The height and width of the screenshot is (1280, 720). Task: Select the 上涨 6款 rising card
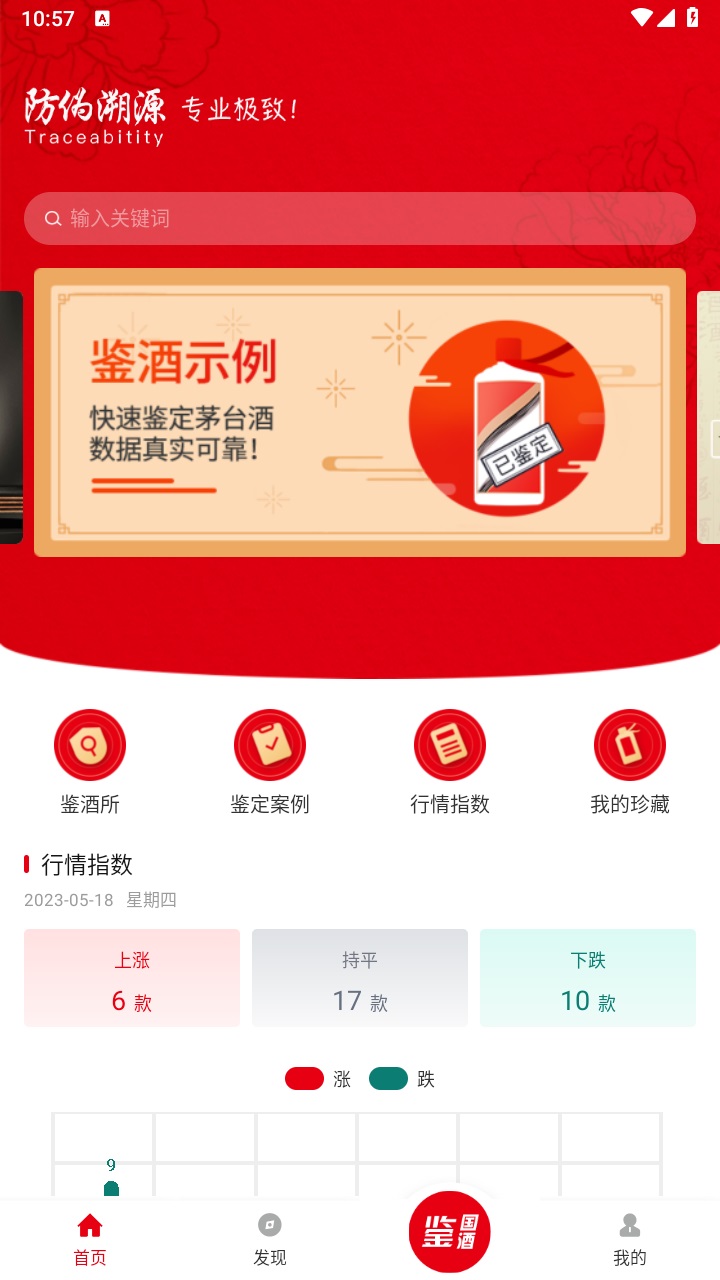131,978
